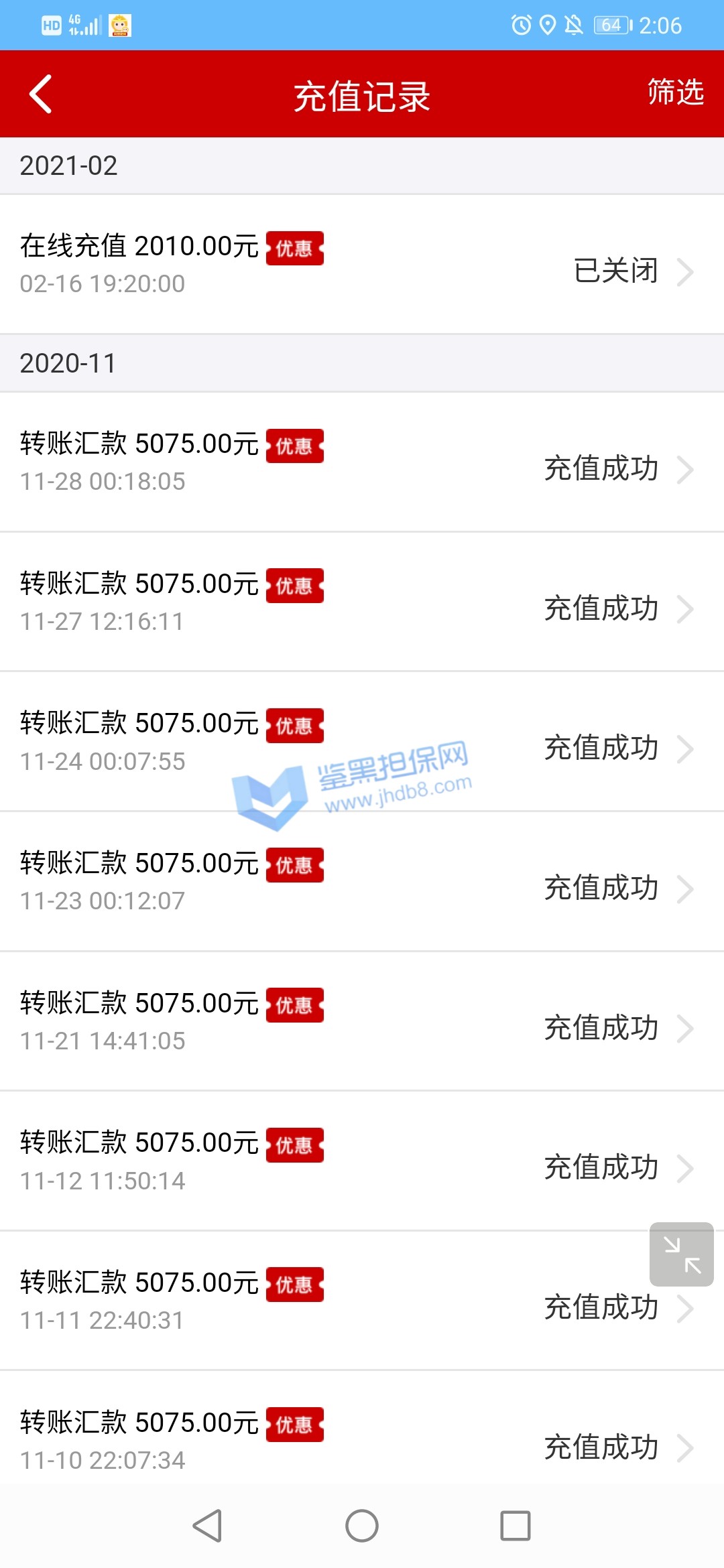Go back from the 充值记录 page
Viewport: 724px width, 1568px height.
click(x=41, y=94)
